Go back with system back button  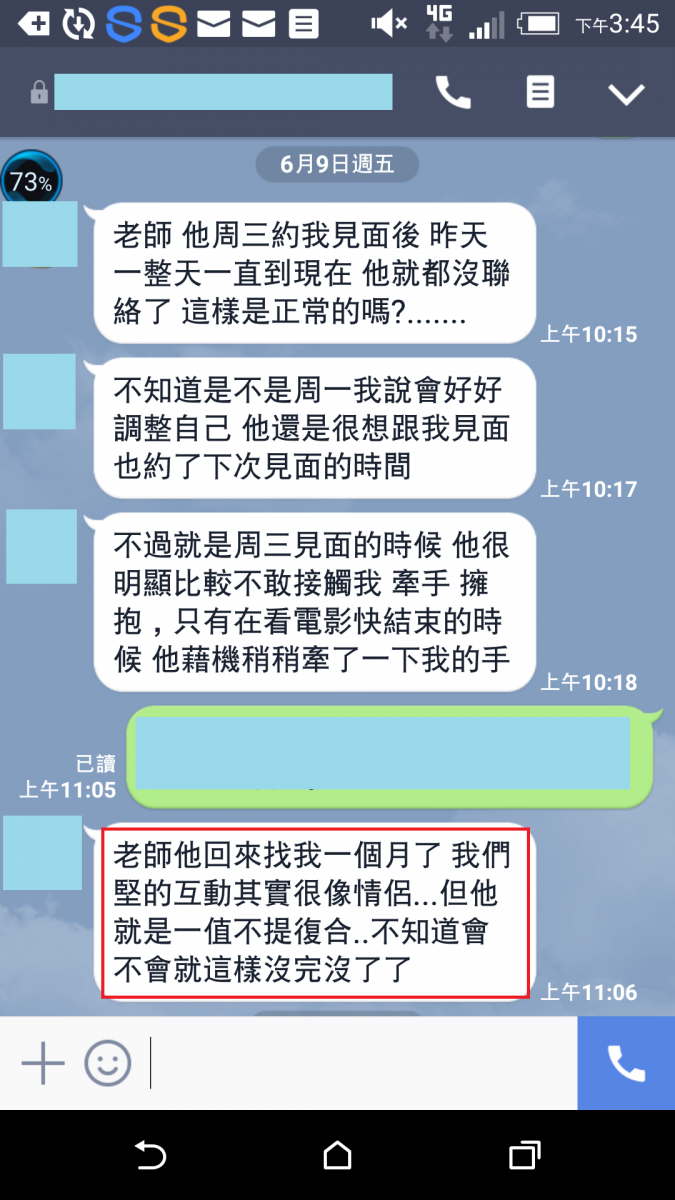tap(150, 1156)
